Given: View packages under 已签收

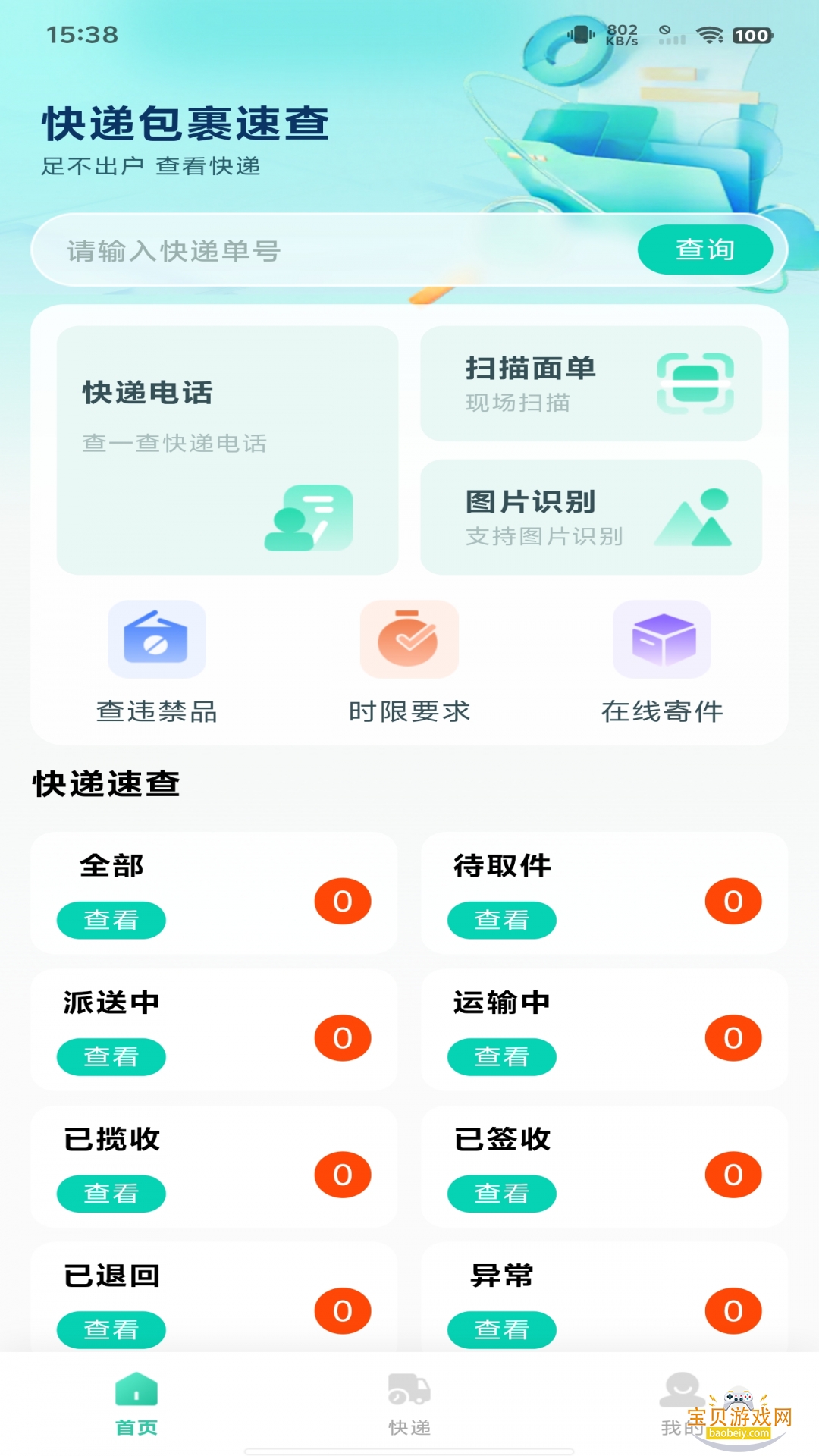Looking at the screenshot, I should [x=501, y=1194].
